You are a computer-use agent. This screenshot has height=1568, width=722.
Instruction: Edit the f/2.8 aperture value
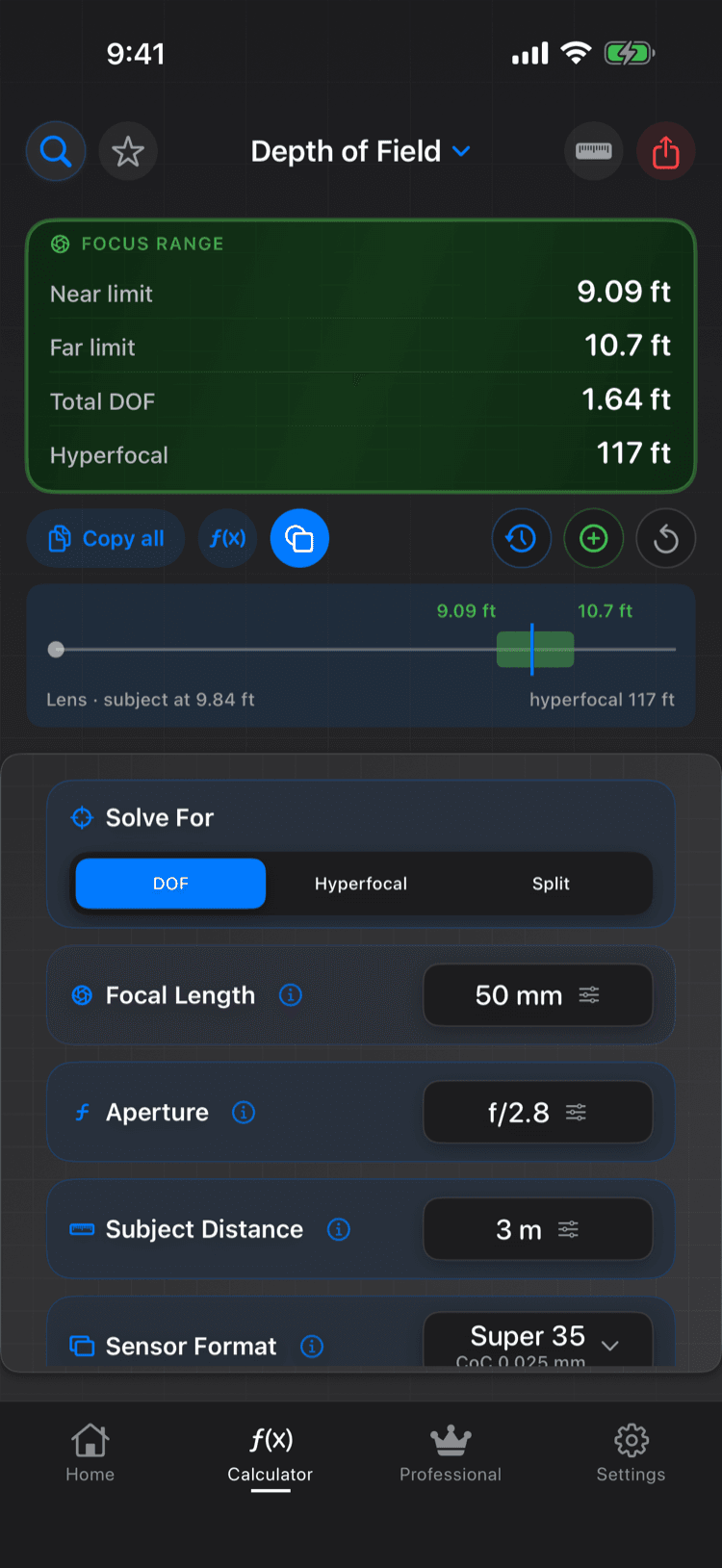538,1112
